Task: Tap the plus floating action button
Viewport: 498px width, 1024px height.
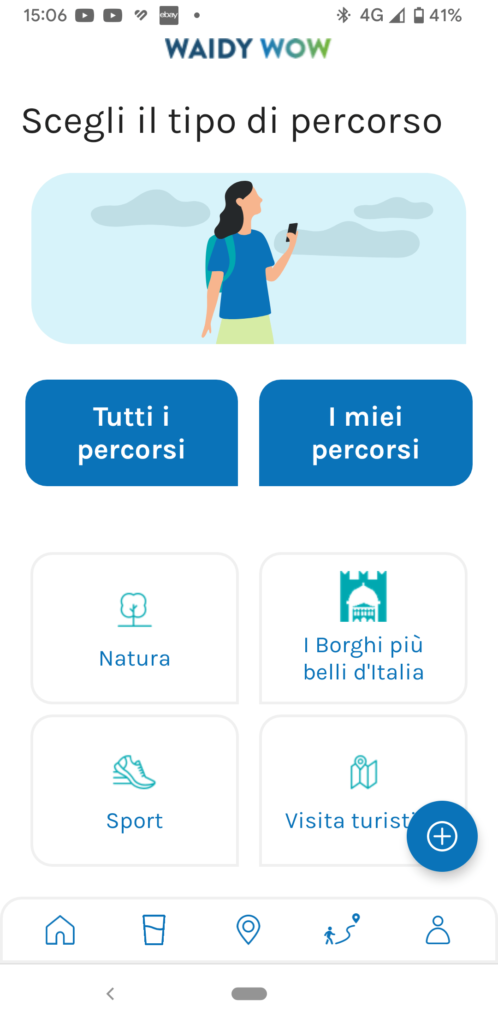Action: click(442, 836)
